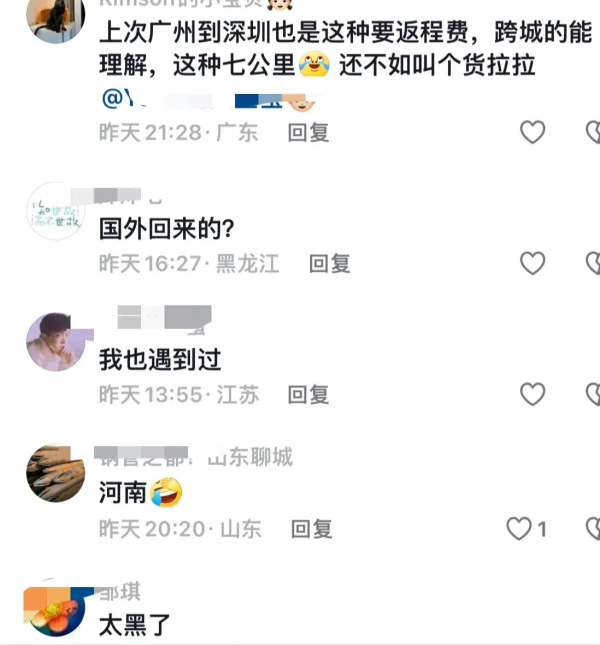Reply to the 我也遇到过 comment
The image size is (600, 645).
[308, 395]
